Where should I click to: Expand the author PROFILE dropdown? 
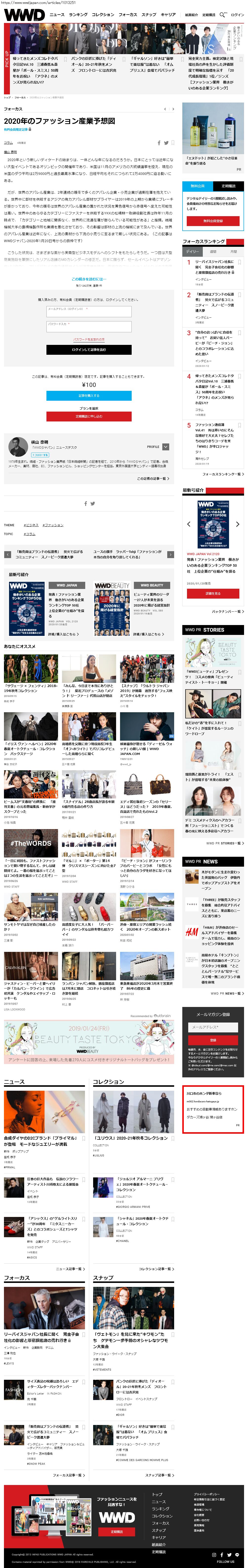point(165,447)
